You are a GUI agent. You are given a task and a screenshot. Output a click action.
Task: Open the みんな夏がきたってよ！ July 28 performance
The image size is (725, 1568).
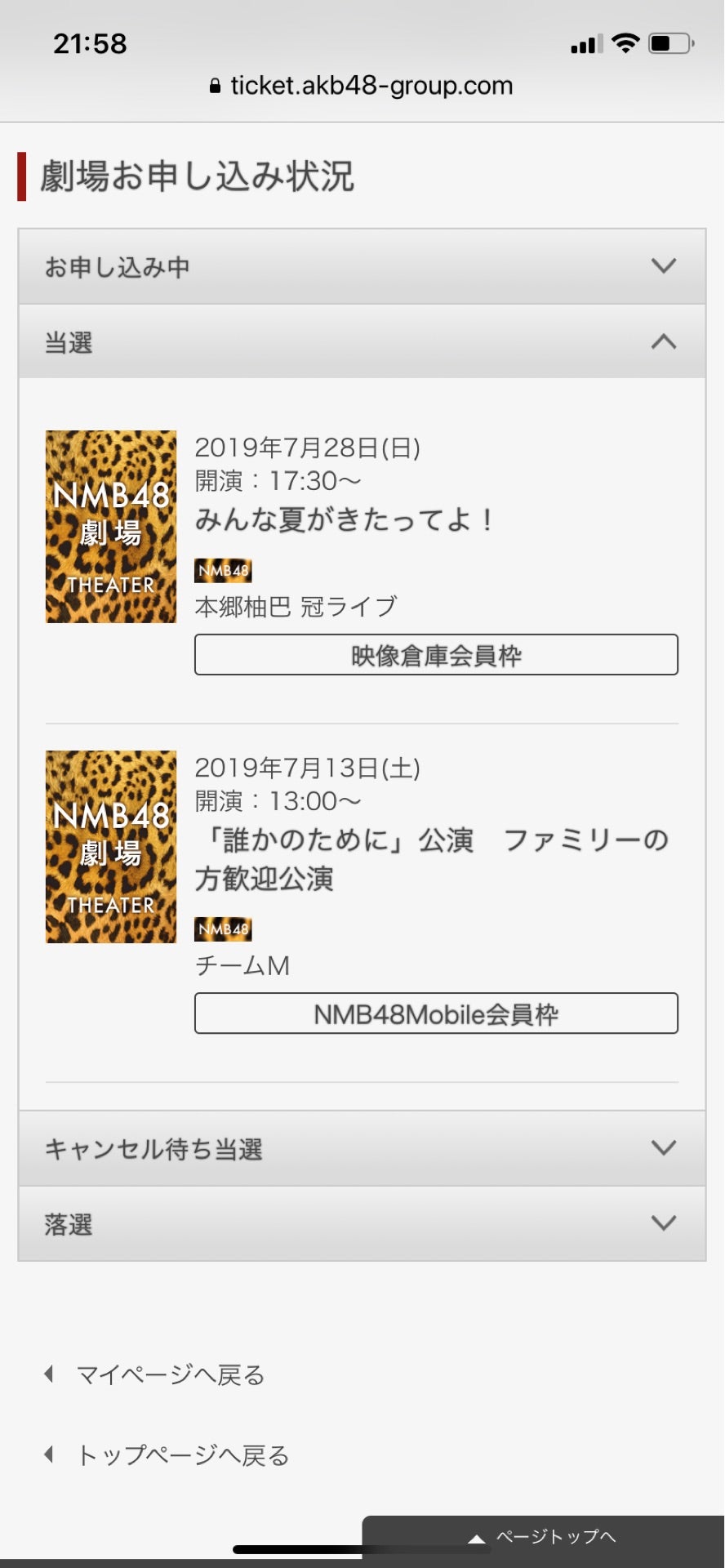[343, 520]
